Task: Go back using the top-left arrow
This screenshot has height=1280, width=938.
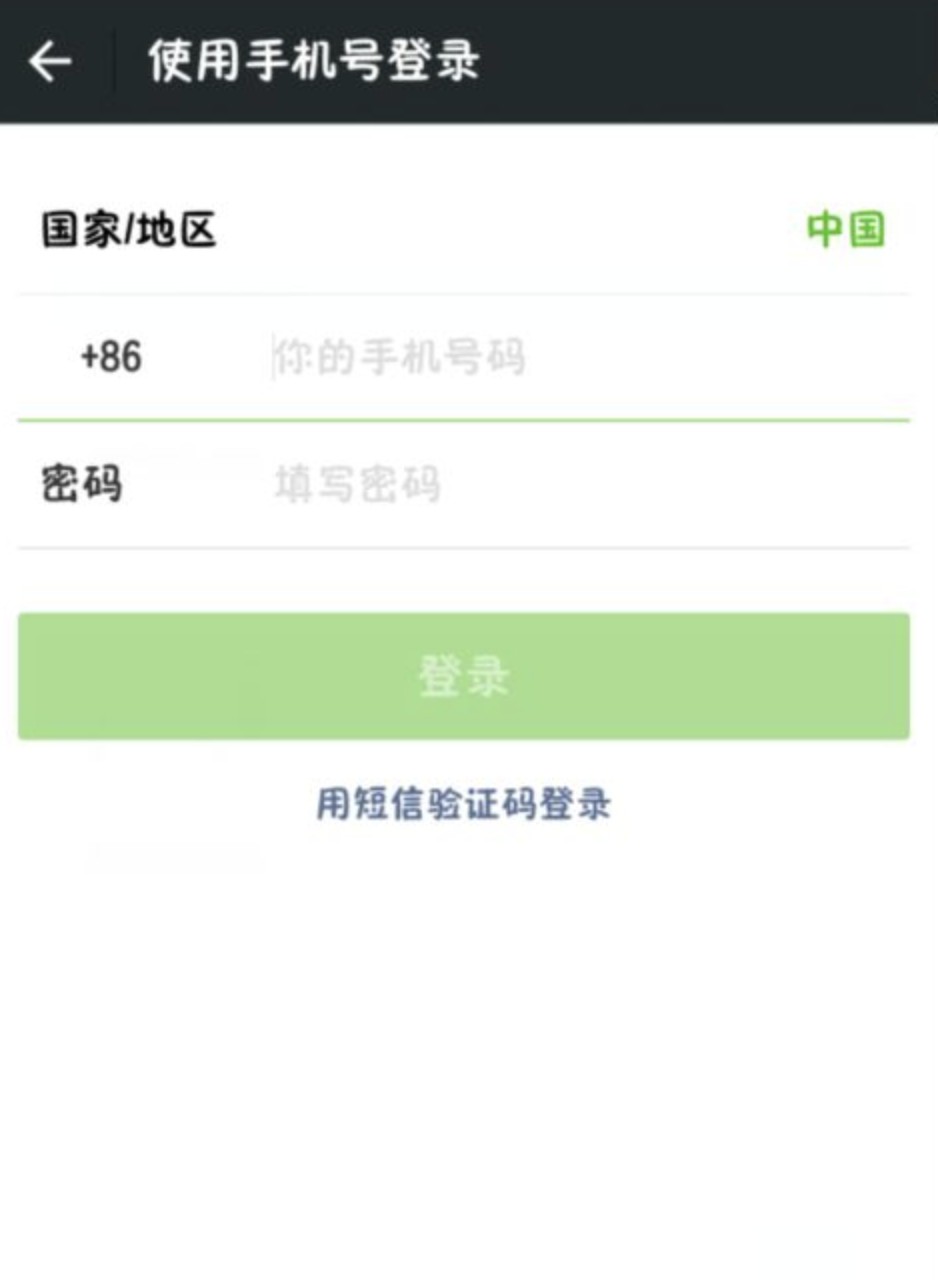Action: 50,62
